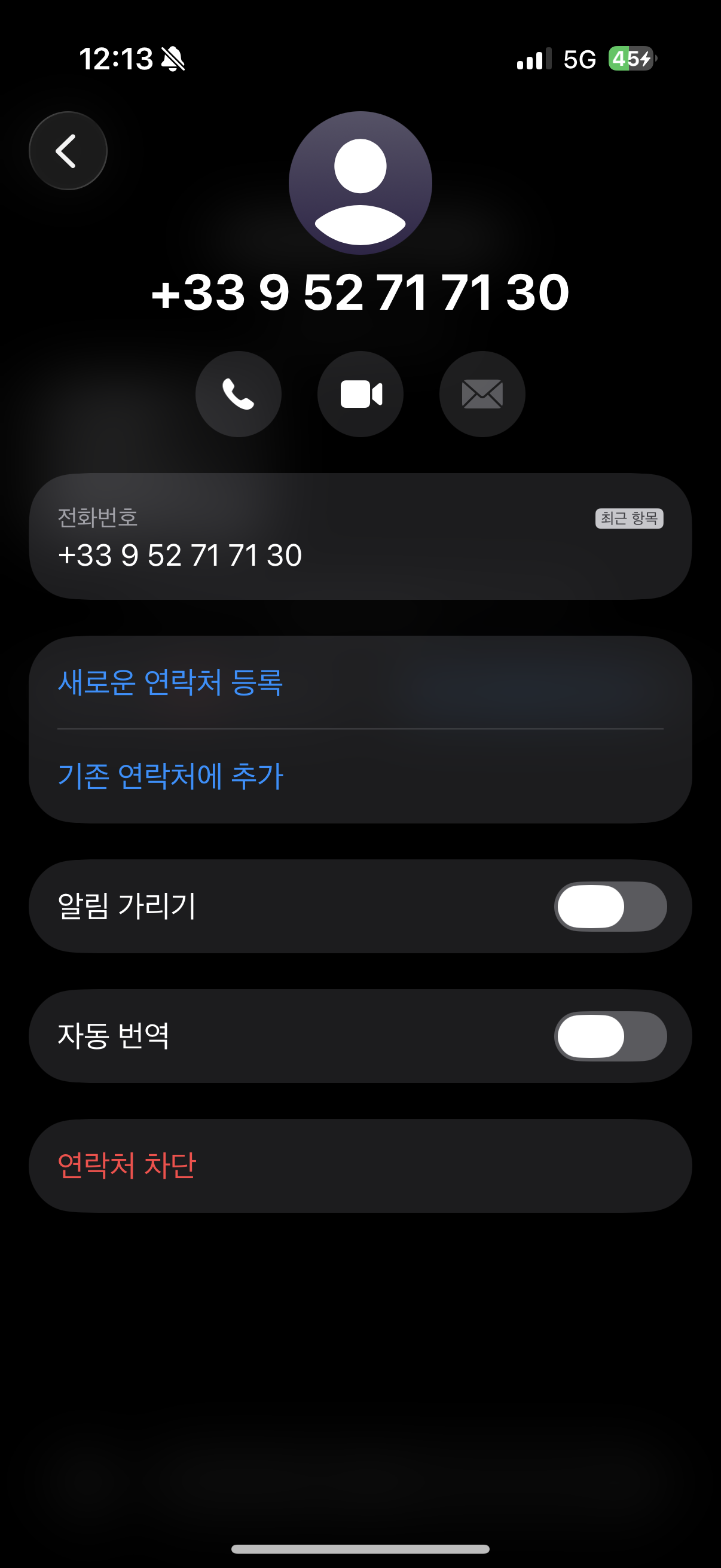The image size is (721, 1568).
Task: Start a FaceTime video call
Action: 360,394
